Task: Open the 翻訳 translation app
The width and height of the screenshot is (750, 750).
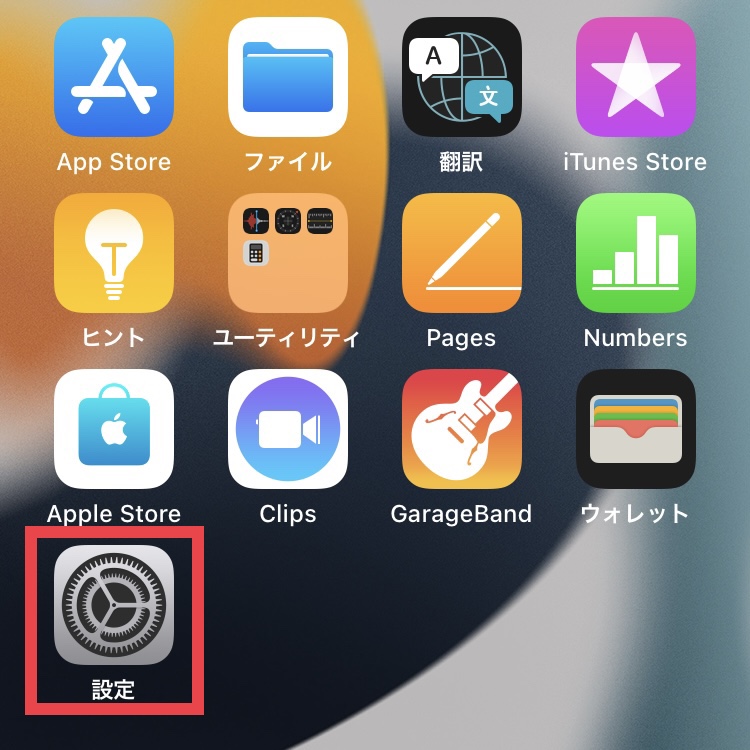Action: coord(462,77)
